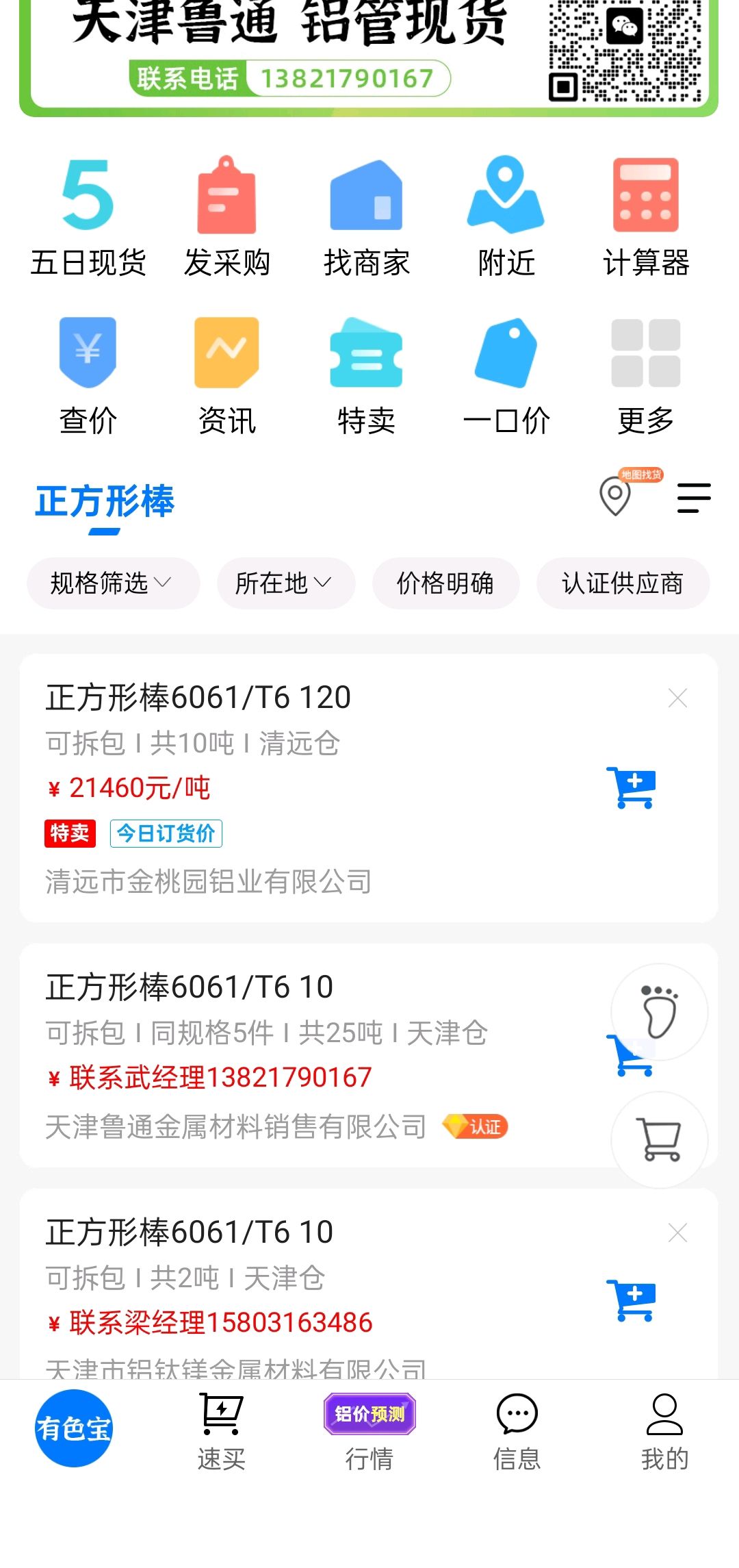Expand the 规格筛选 filter
Viewport: 739px width, 1568px height.
(113, 583)
